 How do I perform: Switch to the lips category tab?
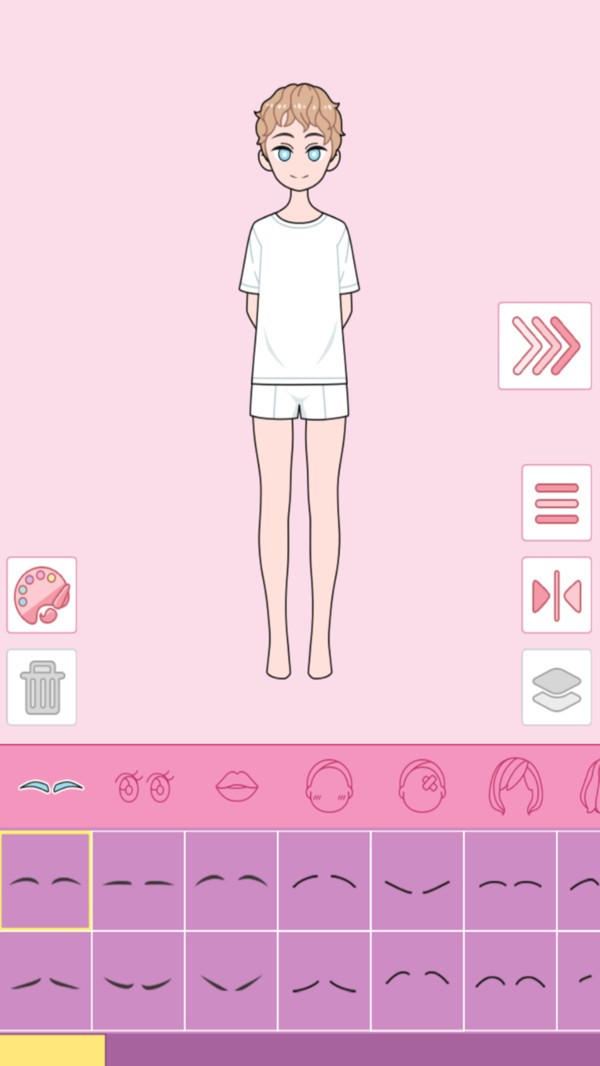point(236,787)
